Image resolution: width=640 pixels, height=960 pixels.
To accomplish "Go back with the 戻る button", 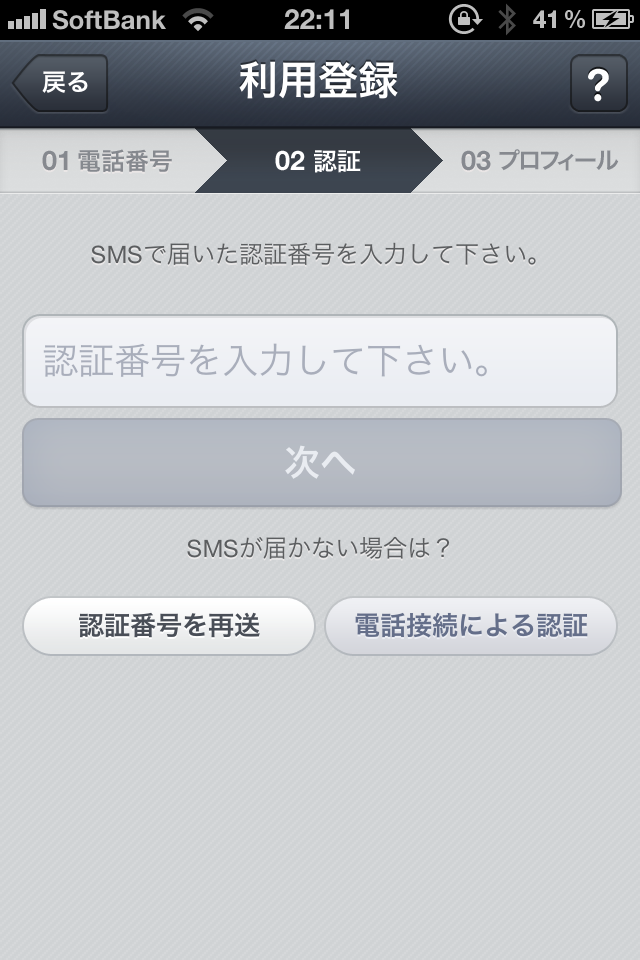I will click(60, 83).
